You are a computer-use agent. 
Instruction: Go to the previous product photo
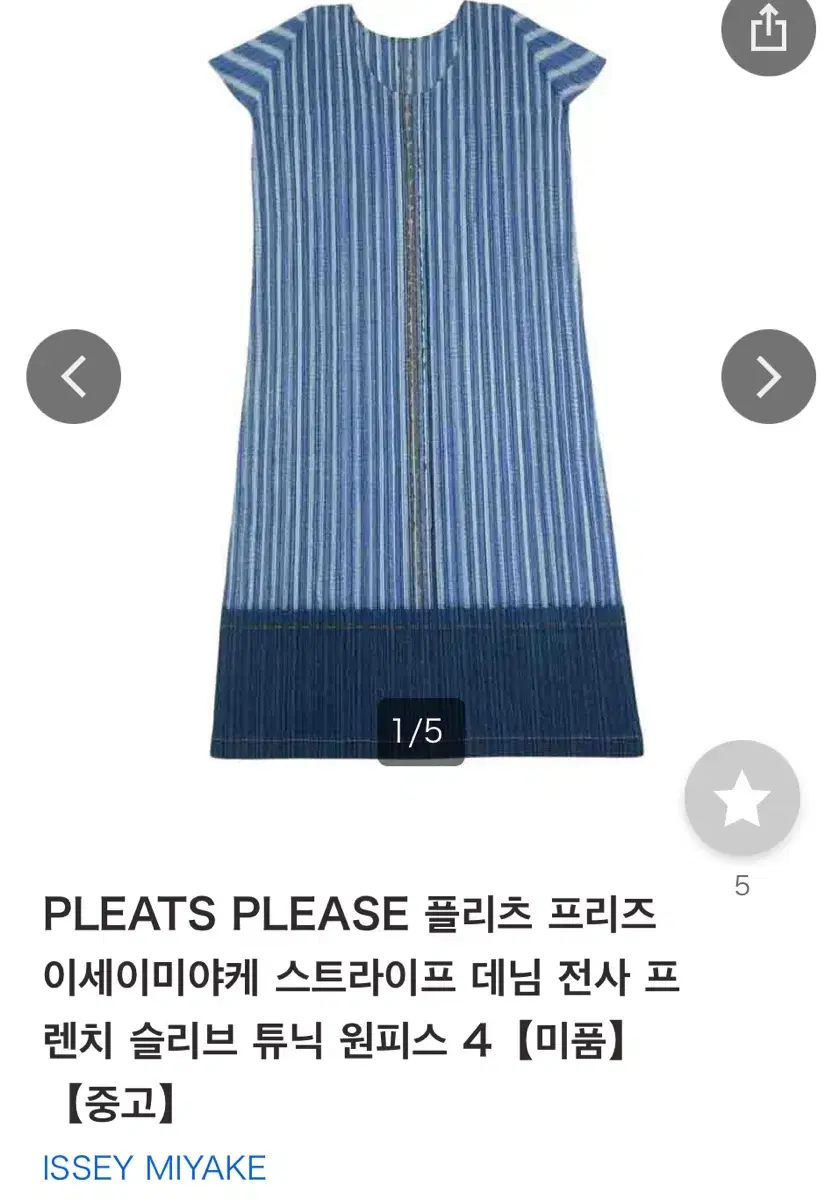tap(73, 376)
